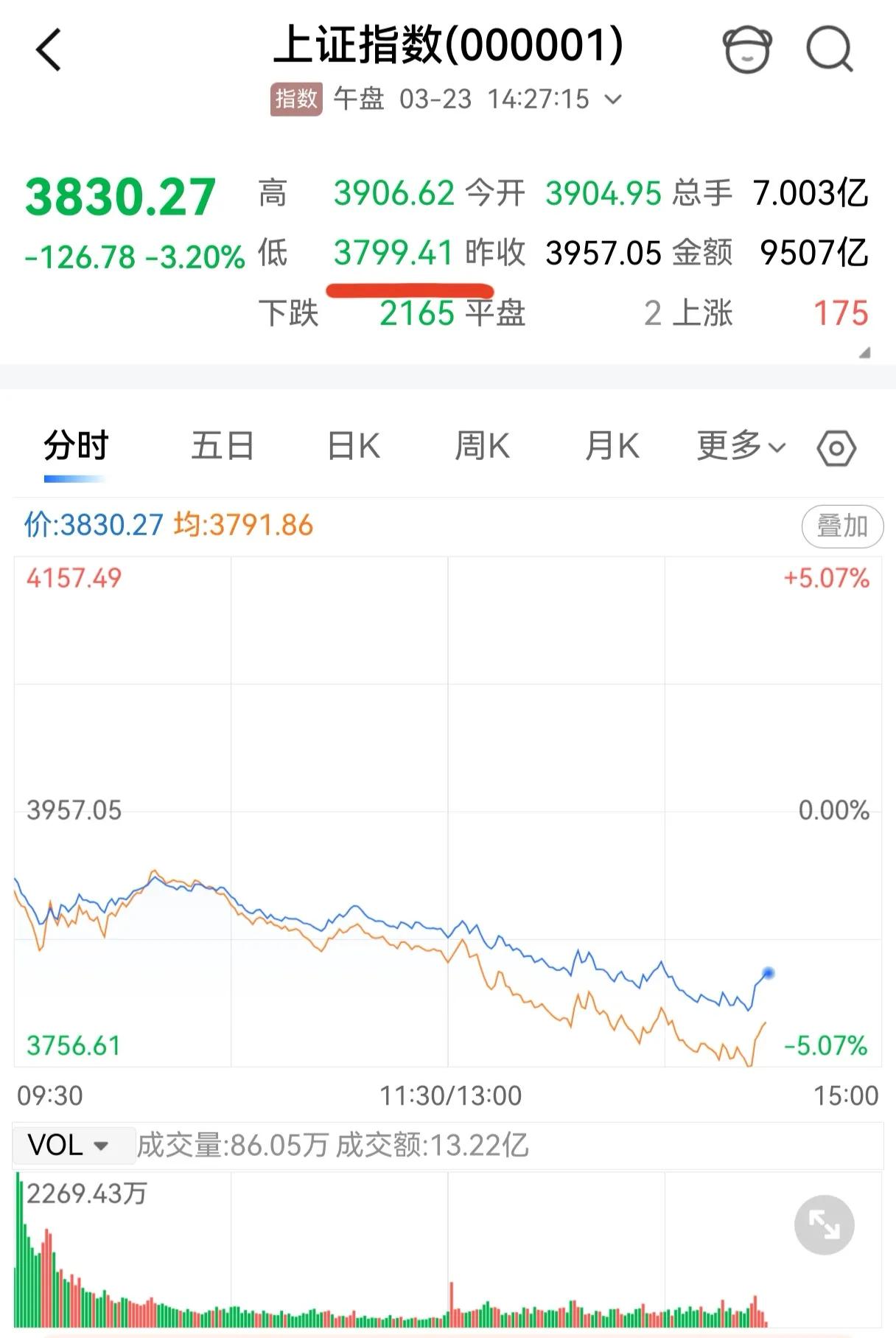Screen dimensions: 896x1338
Task: Tap the 上涨 count showing 175
Action: [x=842, y=314]
